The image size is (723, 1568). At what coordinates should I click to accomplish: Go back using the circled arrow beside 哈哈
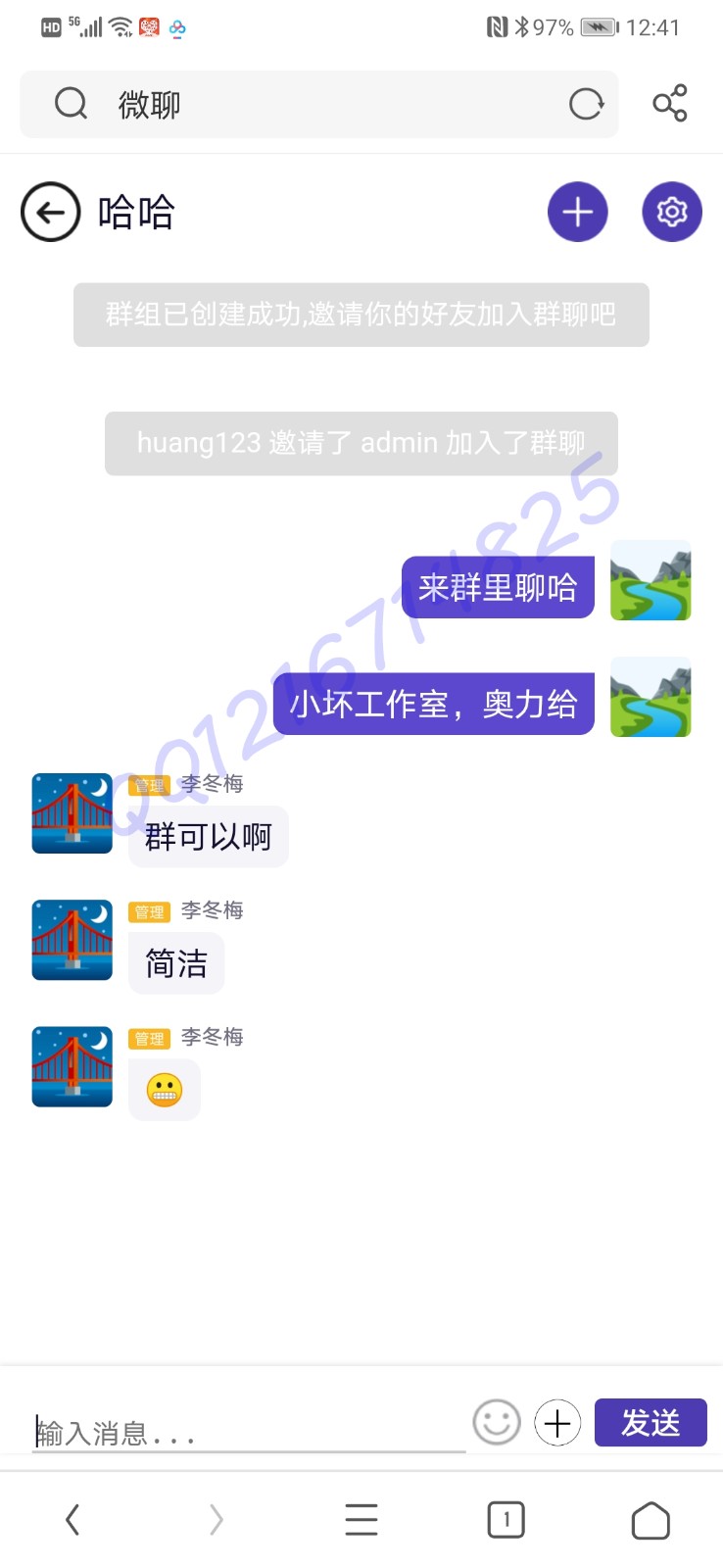tap(50, 212)
